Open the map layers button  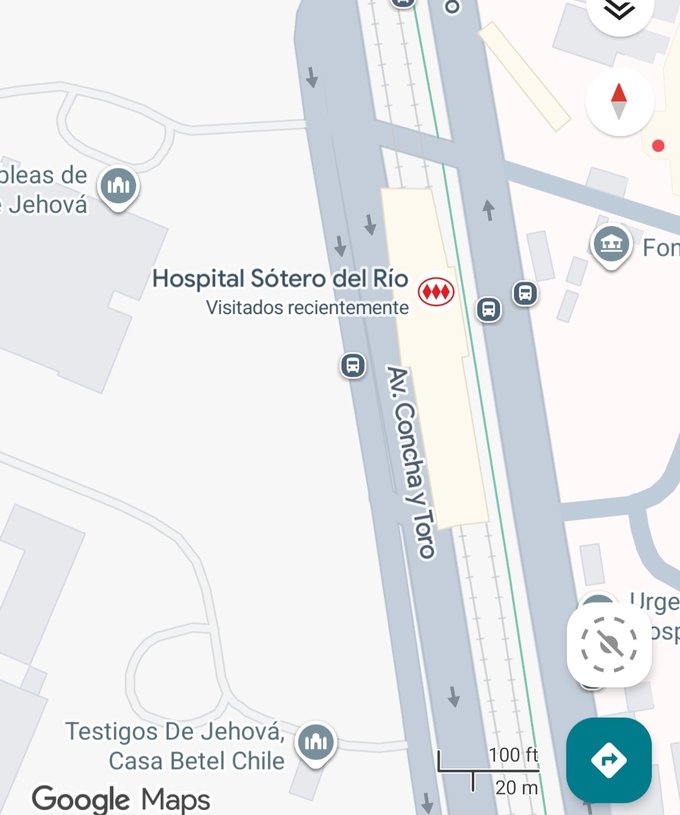pyautogui.click(x=620, y=10)
